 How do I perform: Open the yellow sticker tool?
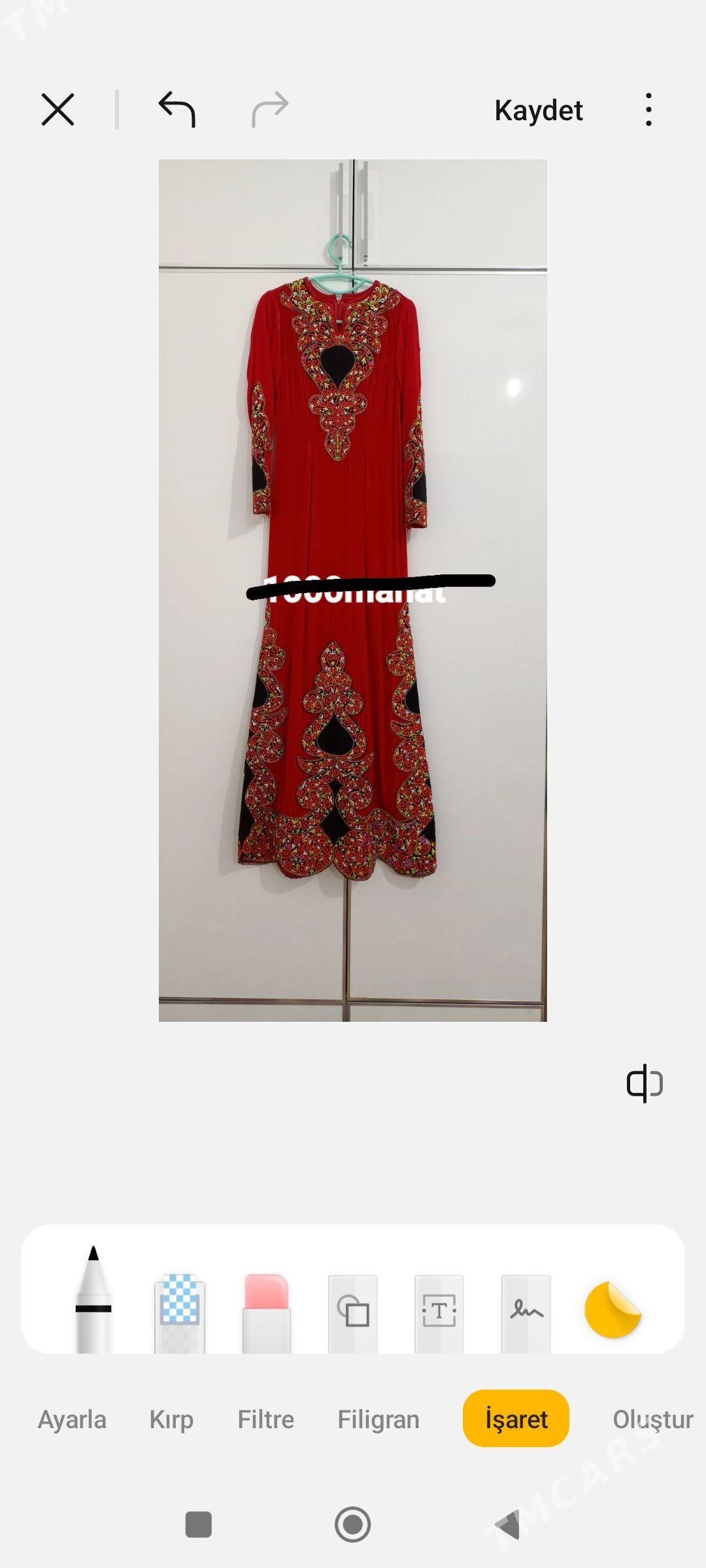pos(613,1310)
